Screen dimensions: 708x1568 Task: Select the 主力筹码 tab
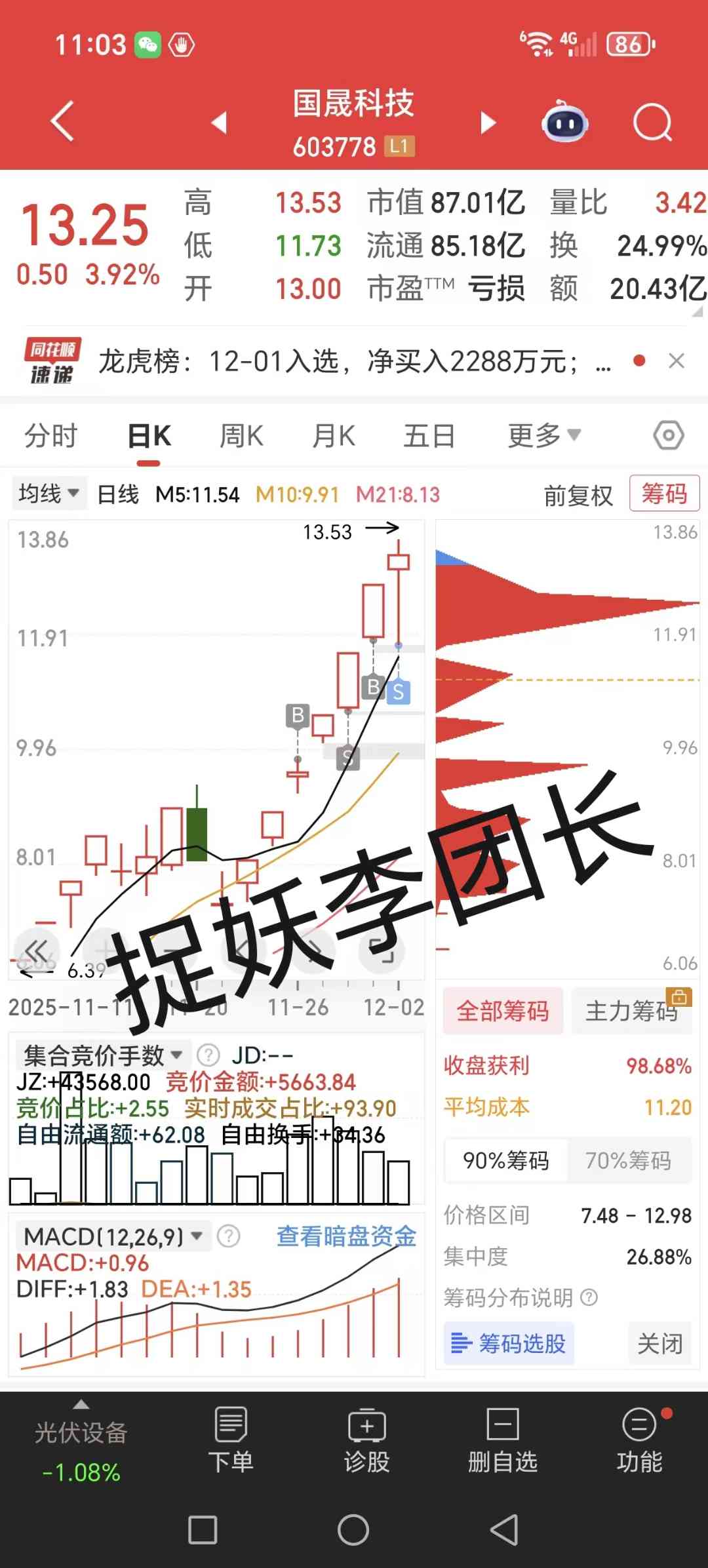click(631, 1011)
